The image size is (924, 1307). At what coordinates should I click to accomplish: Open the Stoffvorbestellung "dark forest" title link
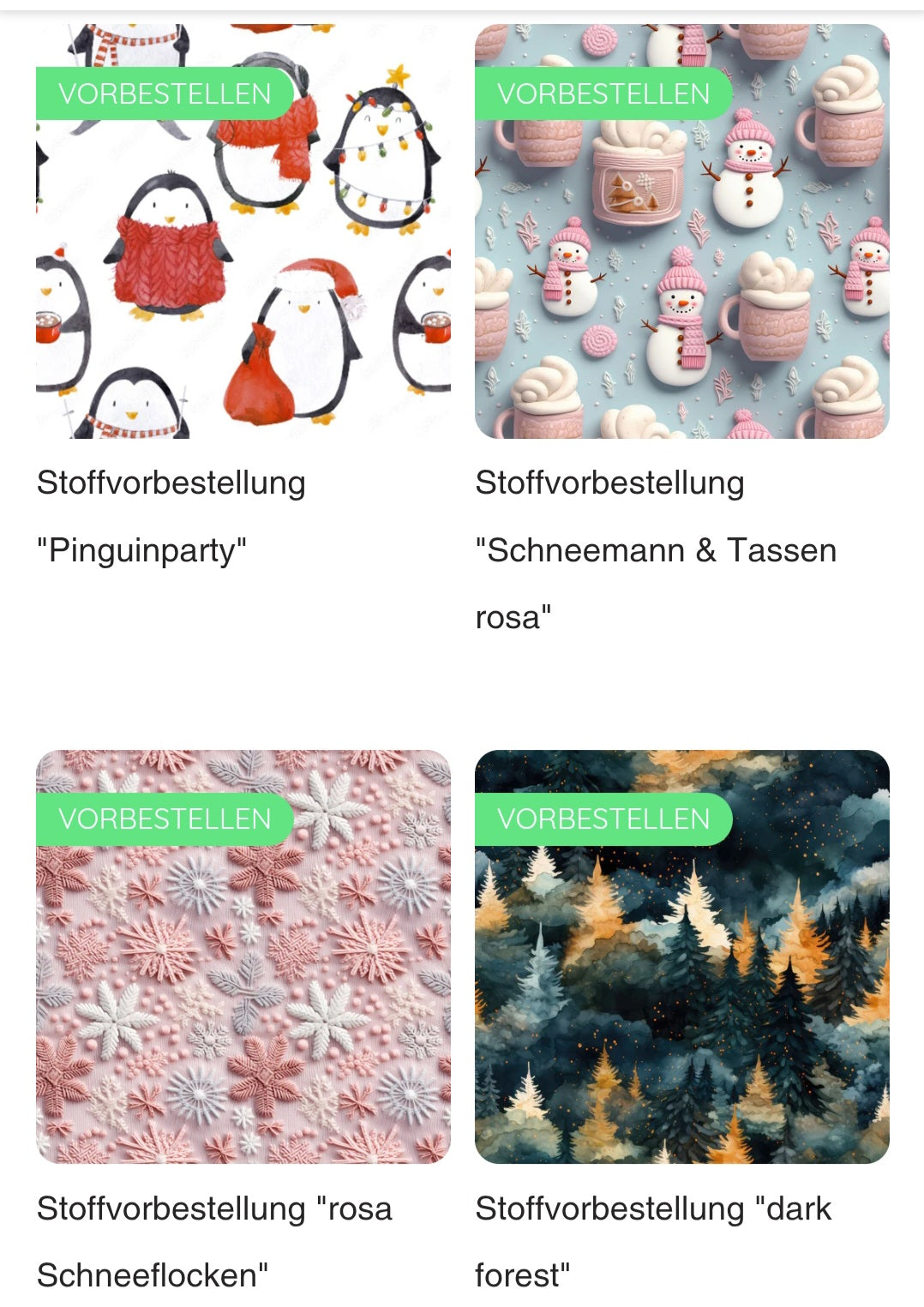(x=653, y=1241)
